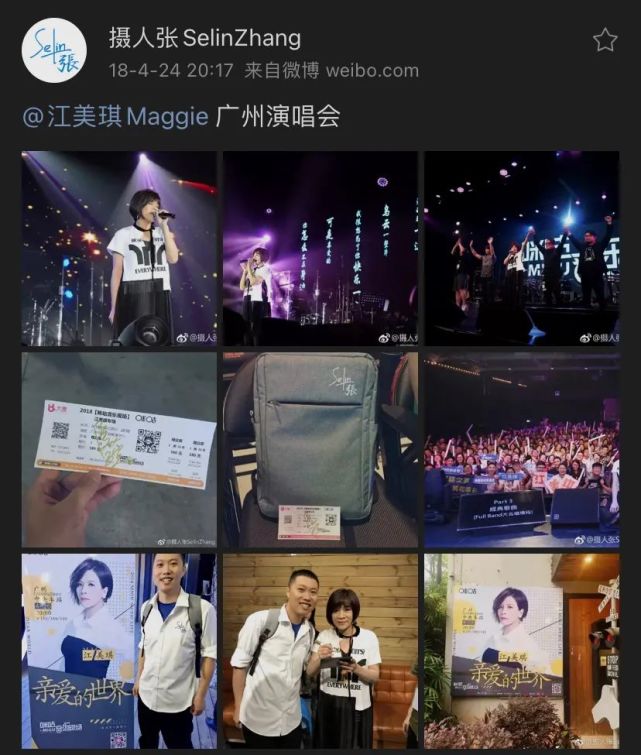Open the purple-lit stage photo with lyrics
Image resolution: width=641 pixels, height=755 pixels.
pos(320,249)
